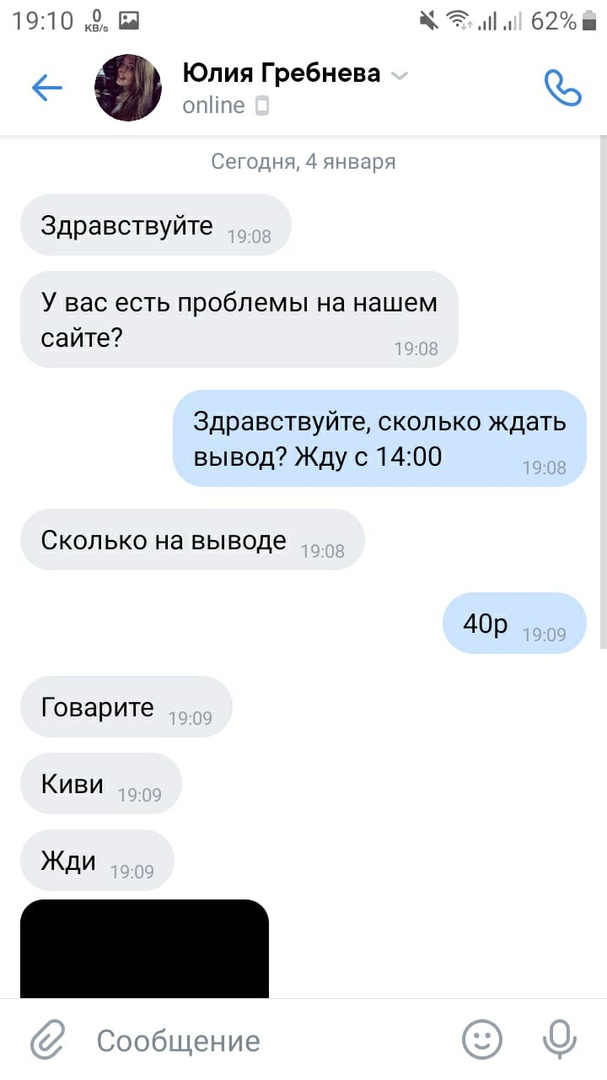Attach a file with the paperclip
Image resolution: width=607 pixels, height=1080 pixels.
(47, 1041)
